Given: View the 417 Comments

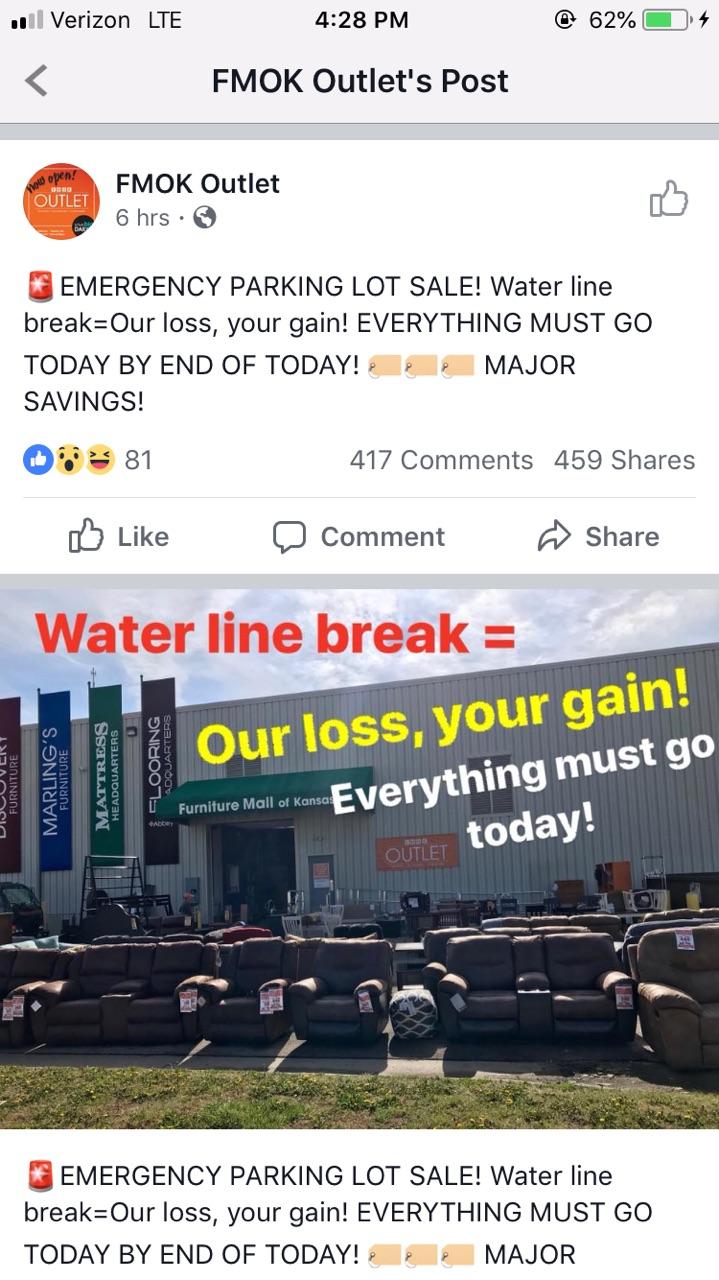Looking at the screenshot, I should pyautogui.click(x=441, y=460).
